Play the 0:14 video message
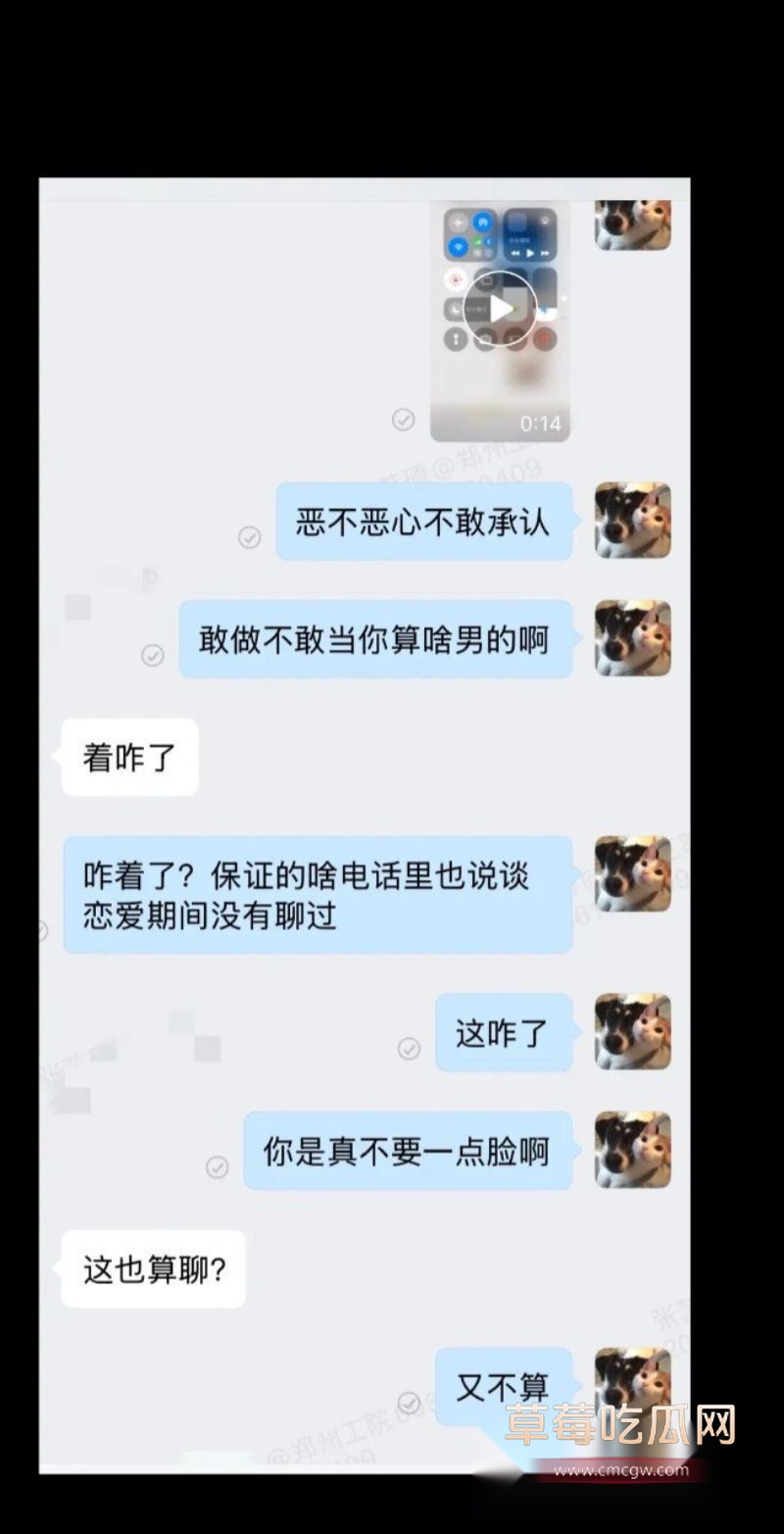The width and height of the screenshot is (784, 1534). tap(501, 307)
